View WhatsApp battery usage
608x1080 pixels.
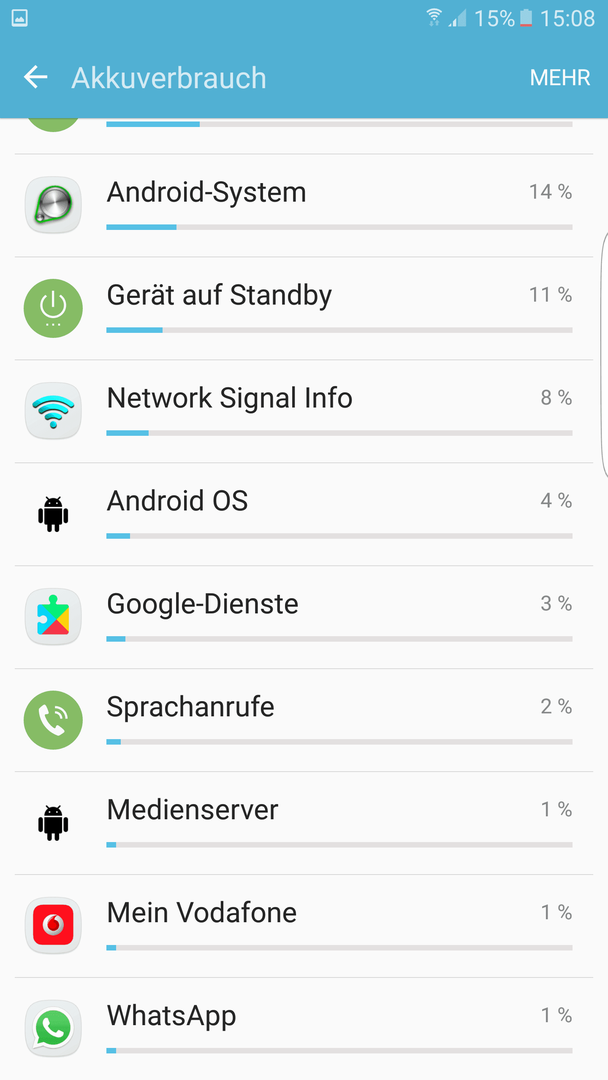click(x=304, y=1029)
